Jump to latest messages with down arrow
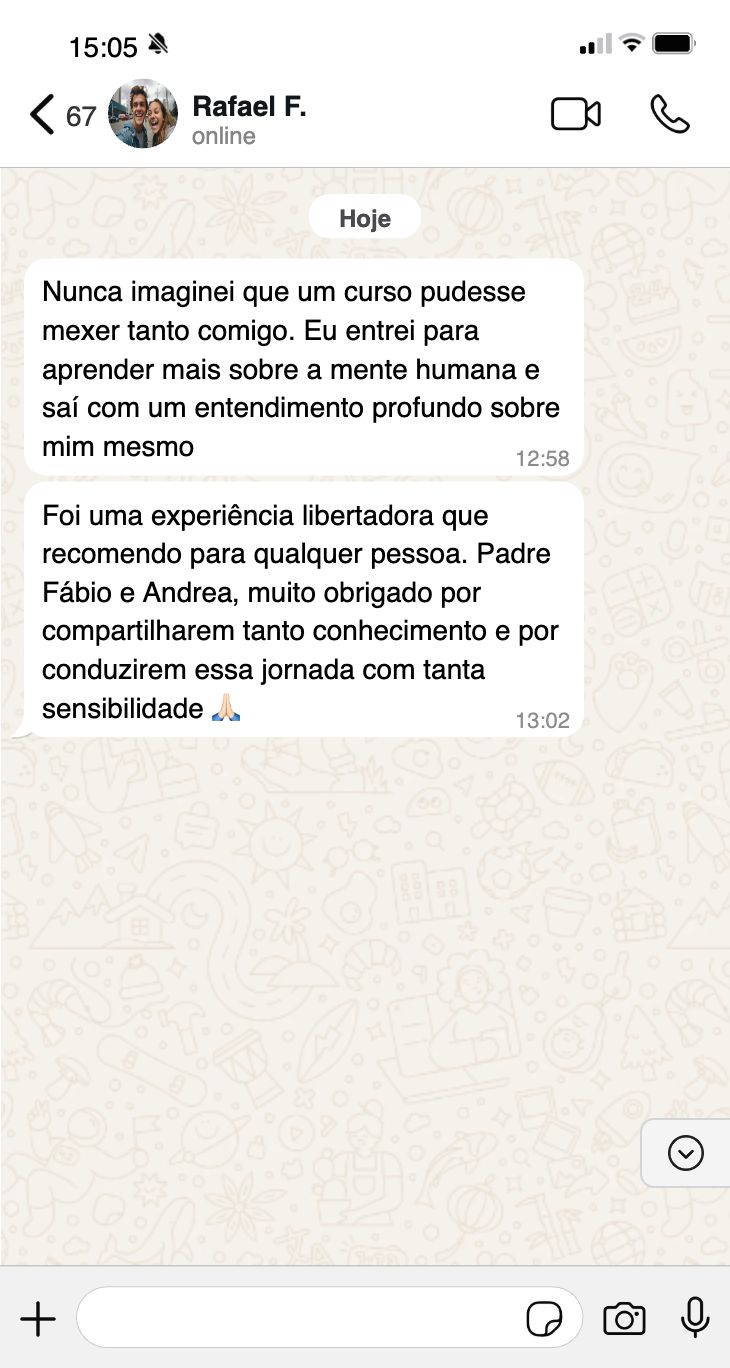 click(686, 1153)
